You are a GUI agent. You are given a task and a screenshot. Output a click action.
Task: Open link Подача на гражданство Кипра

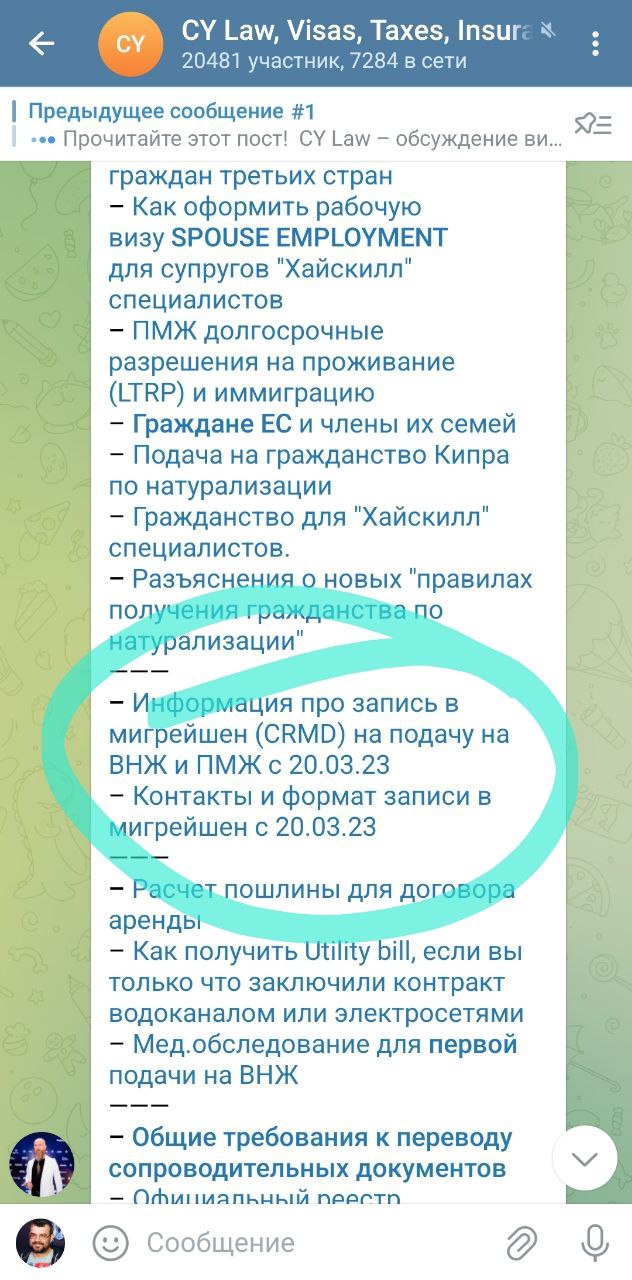(x=320, y=455)
